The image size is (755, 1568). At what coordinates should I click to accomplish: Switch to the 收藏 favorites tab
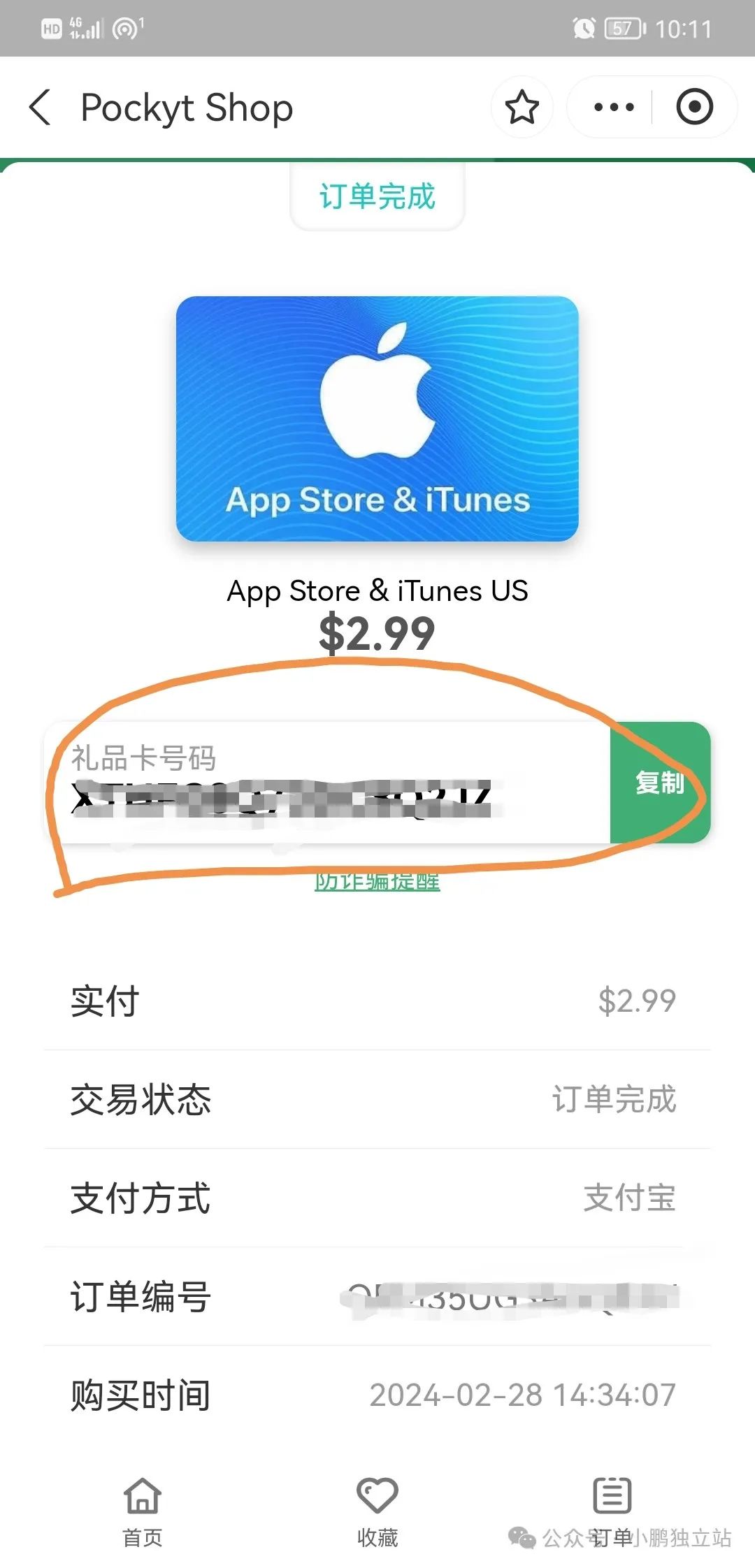tap(377, 1509)
